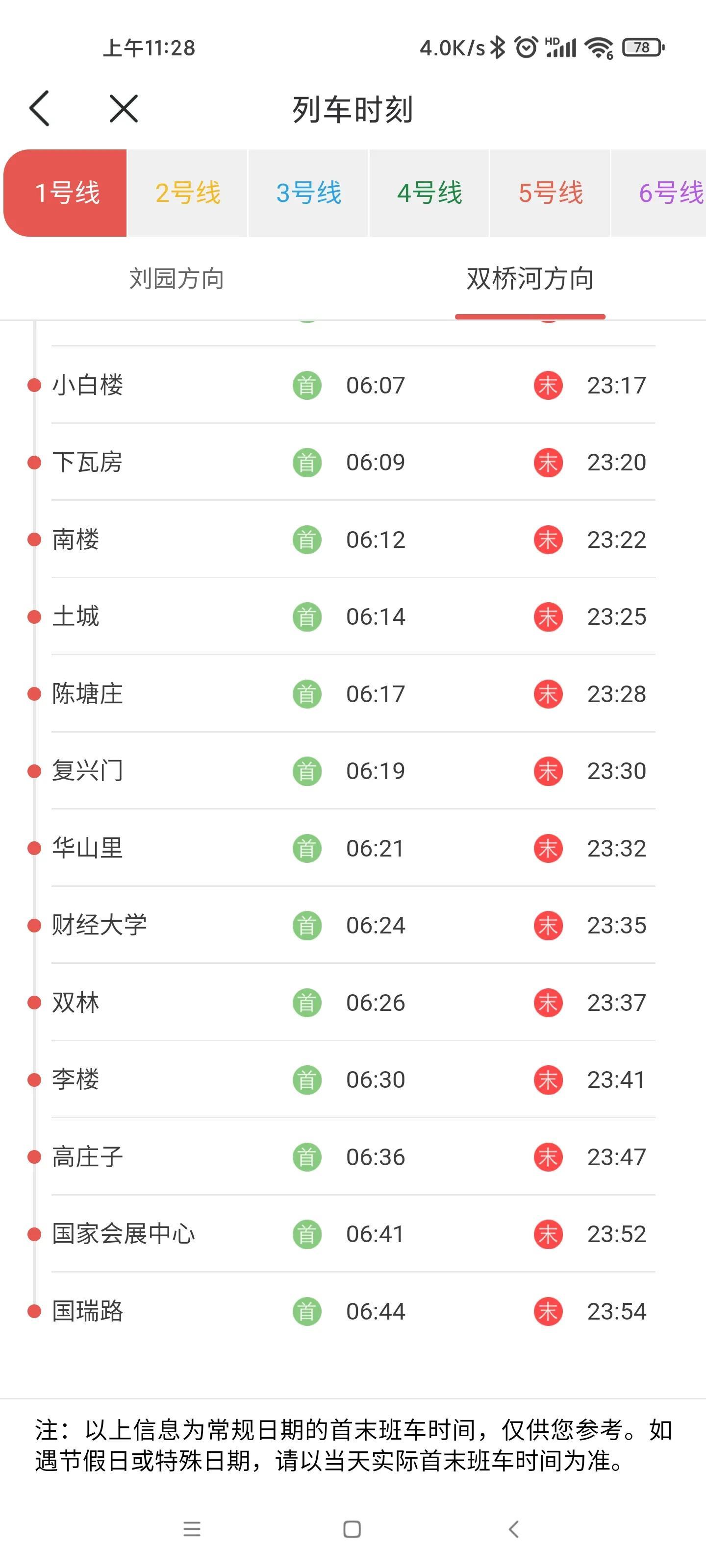
Task: Open the 3号线 timetable tab
Action: coord(308,193)
